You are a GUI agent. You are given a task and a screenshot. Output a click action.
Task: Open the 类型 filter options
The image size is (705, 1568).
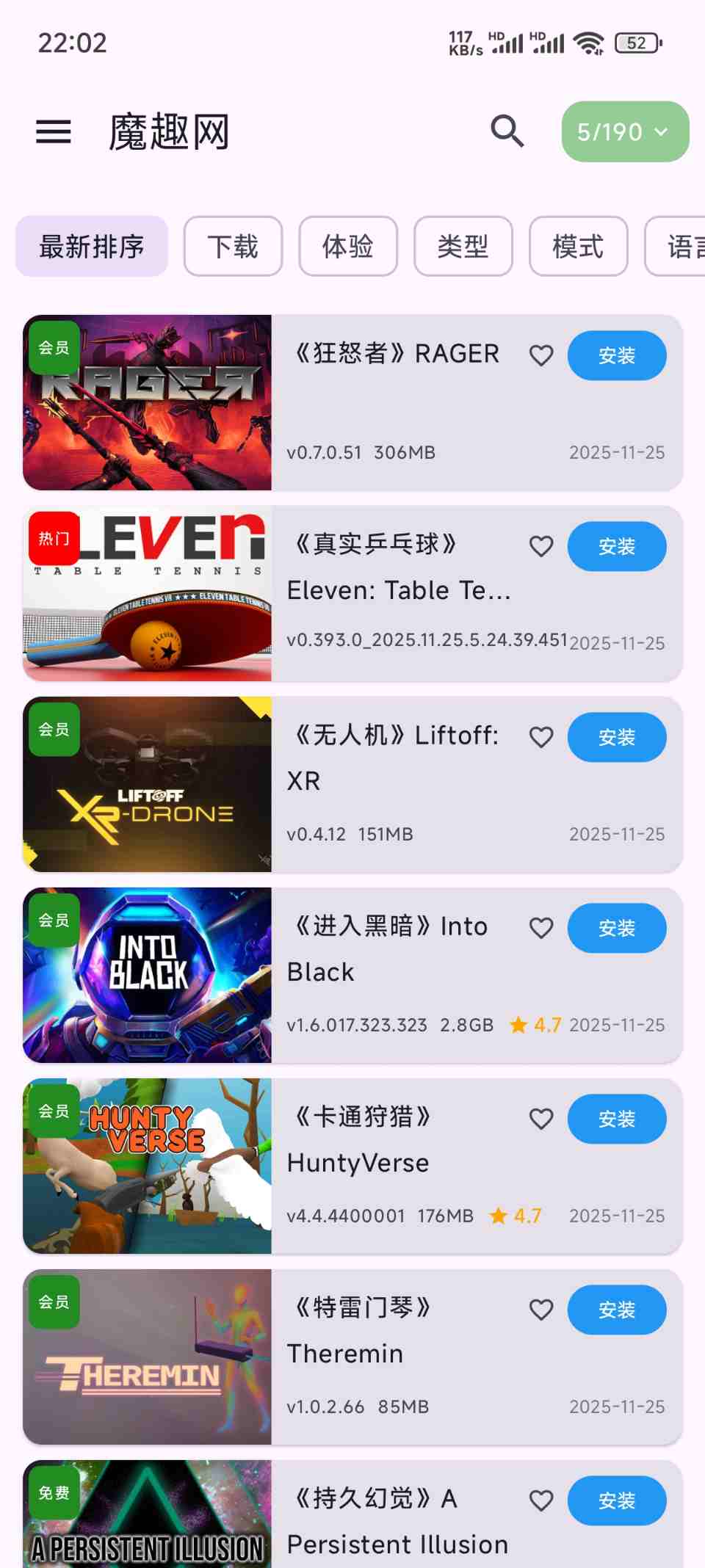463,247
